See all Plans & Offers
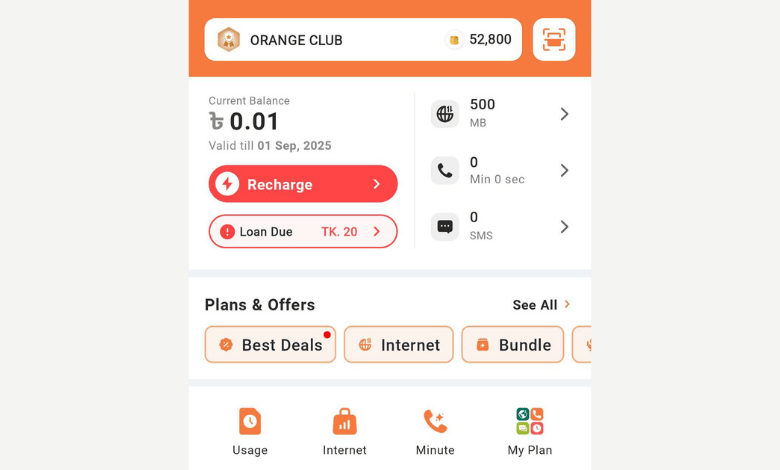The width and height of the screenshot is (780, 470). click(x=541, y=305)
